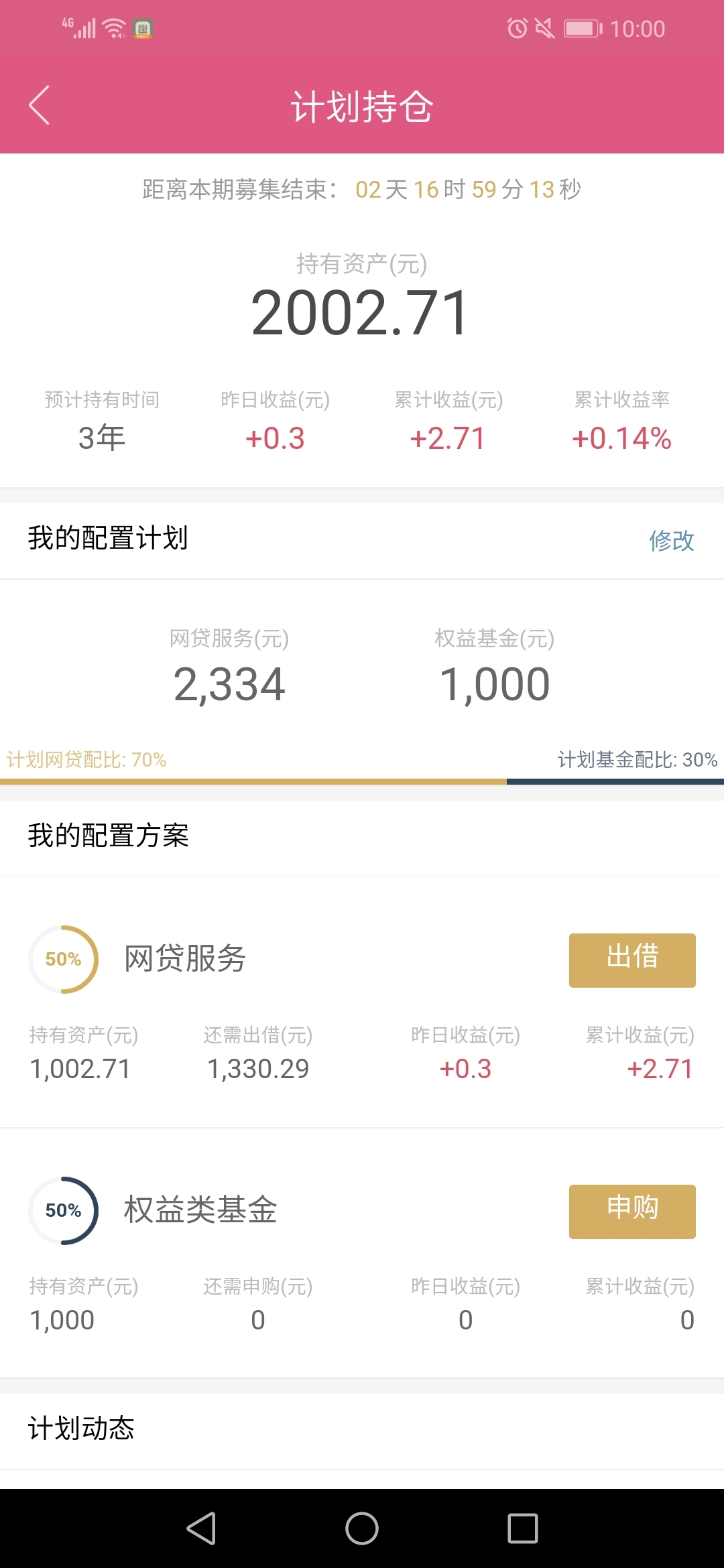Tap 修改 to edit the allocation plan
Viewport: 724px width, 1568px height.
672,540
